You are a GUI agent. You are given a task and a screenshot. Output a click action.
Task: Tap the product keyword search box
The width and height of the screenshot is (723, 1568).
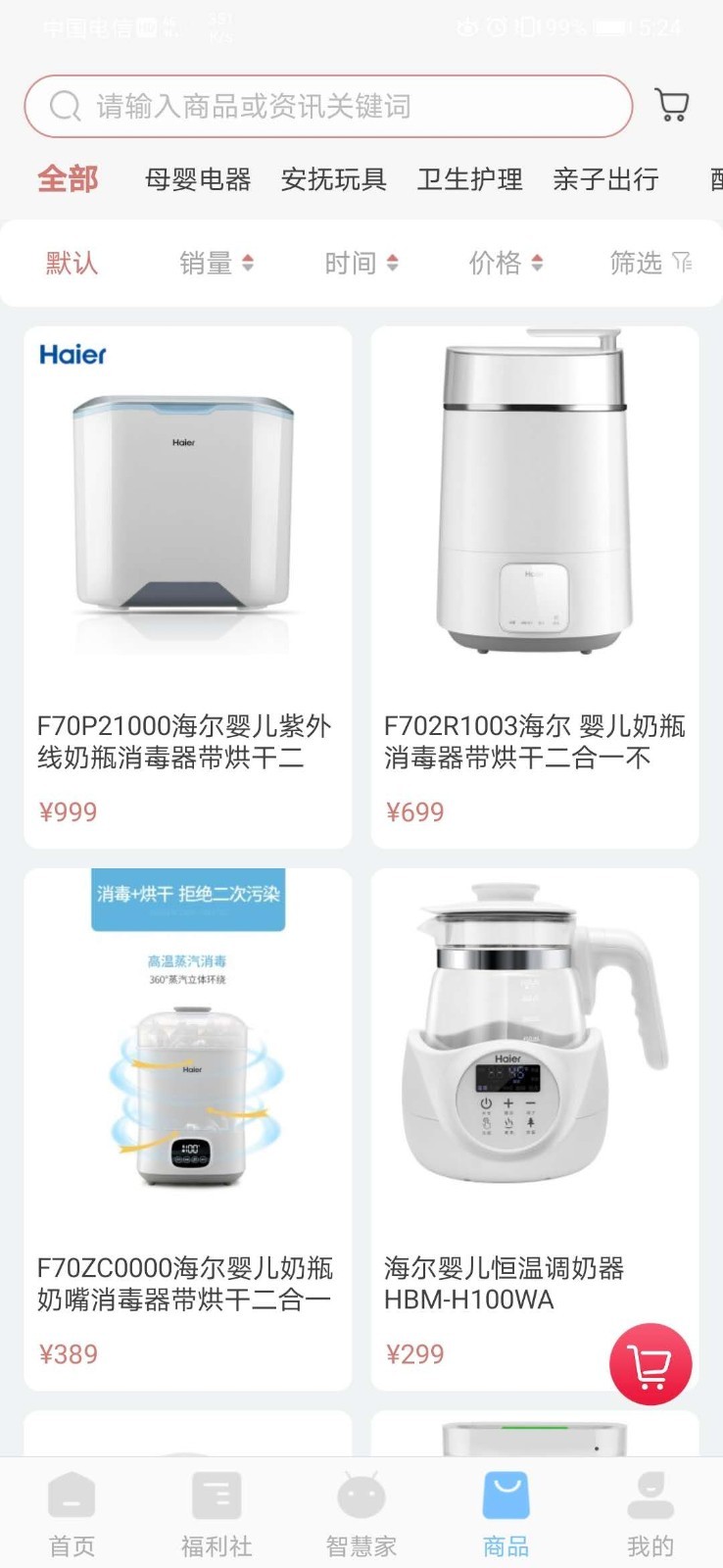pos(328,106)
